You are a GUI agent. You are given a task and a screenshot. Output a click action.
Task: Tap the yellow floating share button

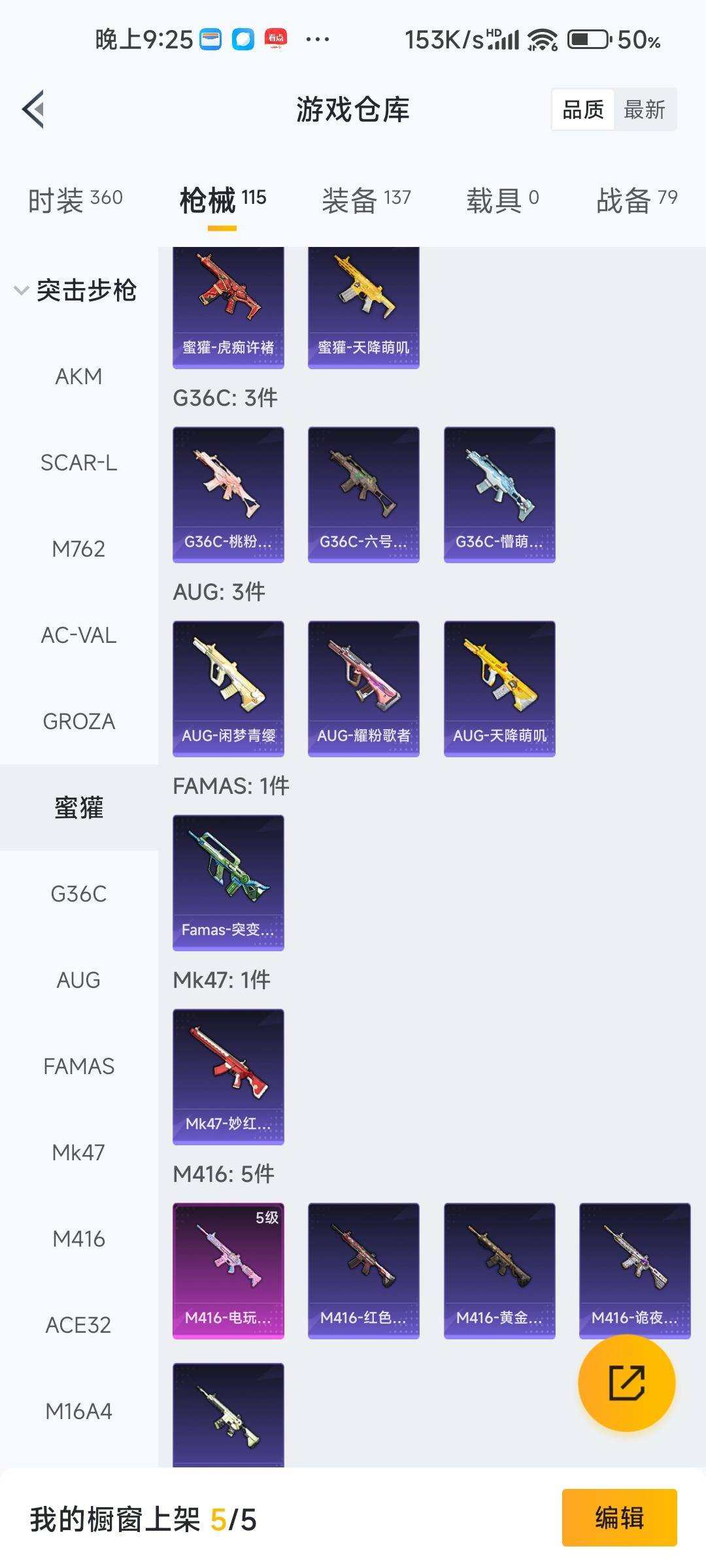pos(626,1383)
